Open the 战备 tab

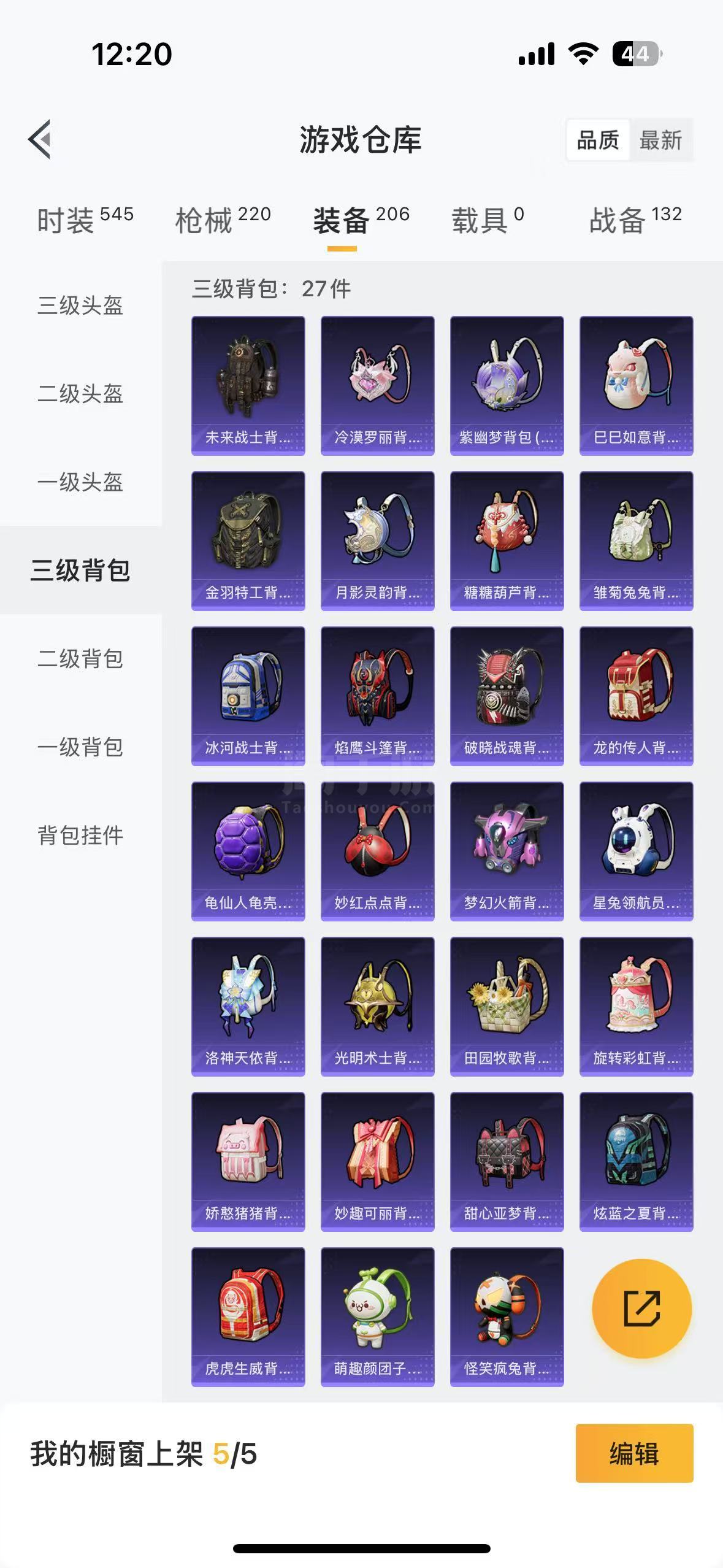point(635,220)
